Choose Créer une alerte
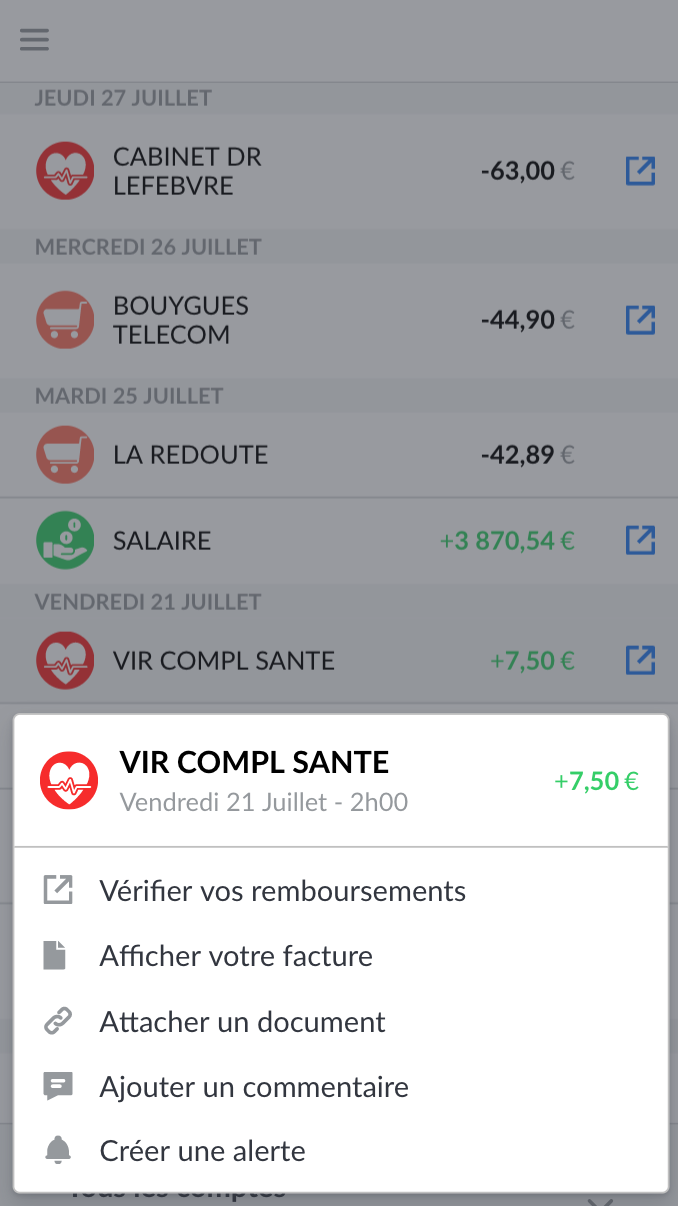Image resolution: width=678 pixels, height=1206 pixels. pyautogui.click(x=202, y=1151)
